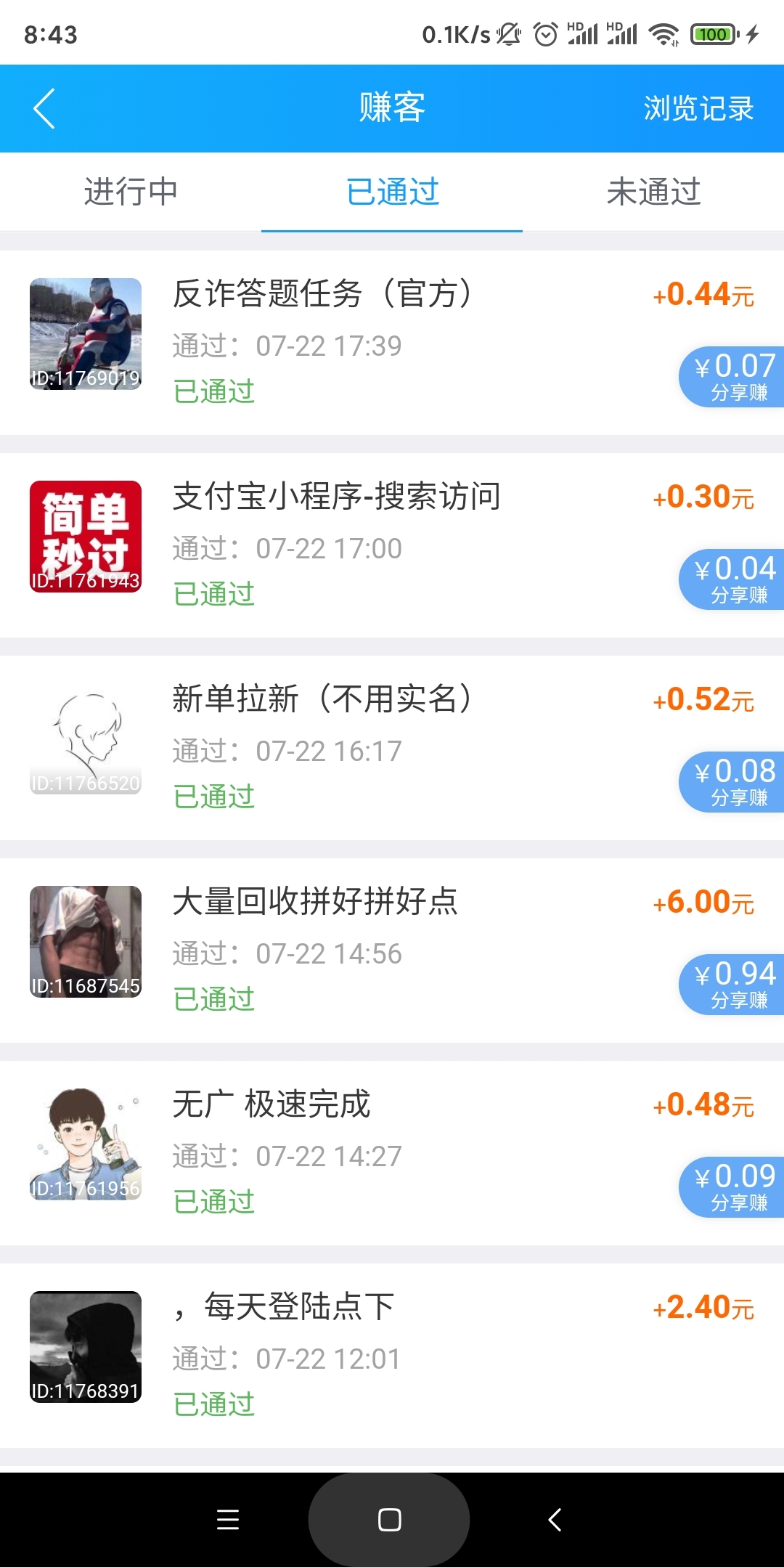Tap ¥0.04 分享赚 for 支付宝小程序 task
This screenshot has height=1567, width=784.
(x=733, y=579)
